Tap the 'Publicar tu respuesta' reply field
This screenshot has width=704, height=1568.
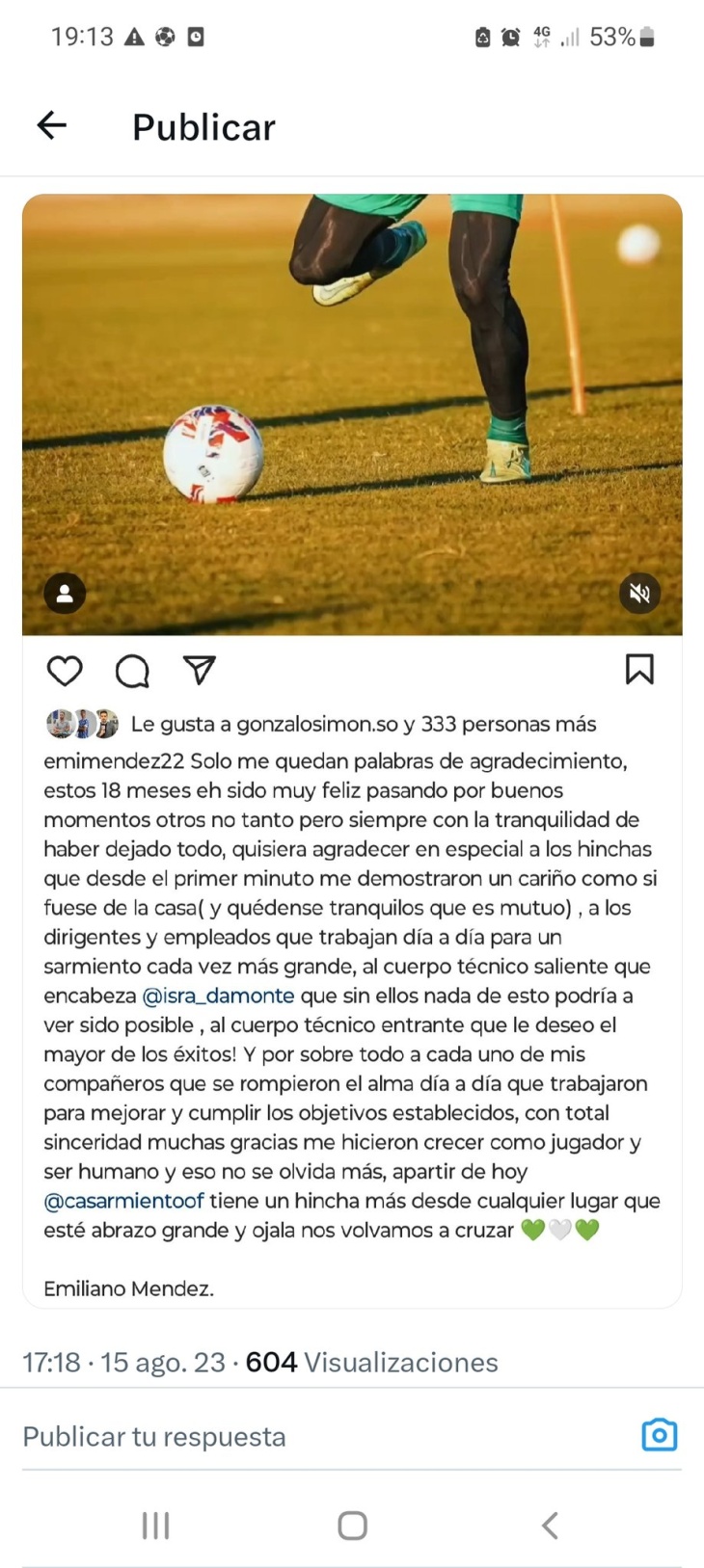point(289,1436)
